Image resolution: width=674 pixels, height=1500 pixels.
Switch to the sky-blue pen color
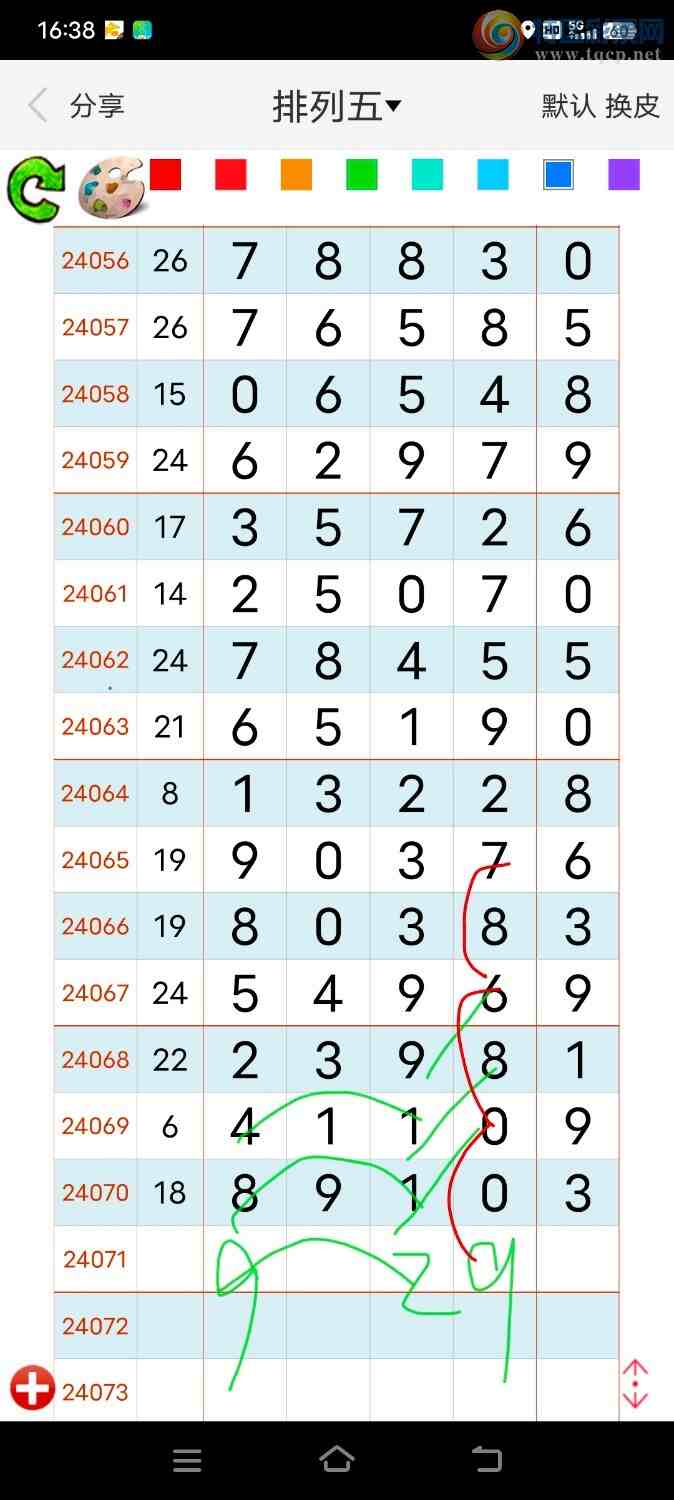pyautogui.click(x=493, y=175)
